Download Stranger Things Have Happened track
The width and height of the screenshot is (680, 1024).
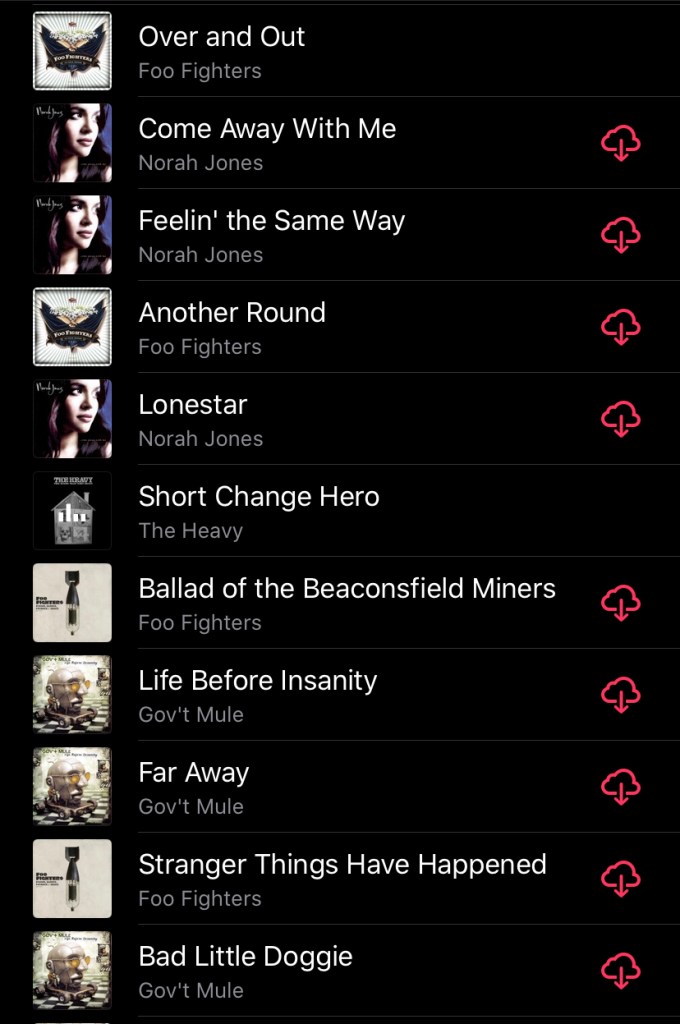(x=620, y=879)
